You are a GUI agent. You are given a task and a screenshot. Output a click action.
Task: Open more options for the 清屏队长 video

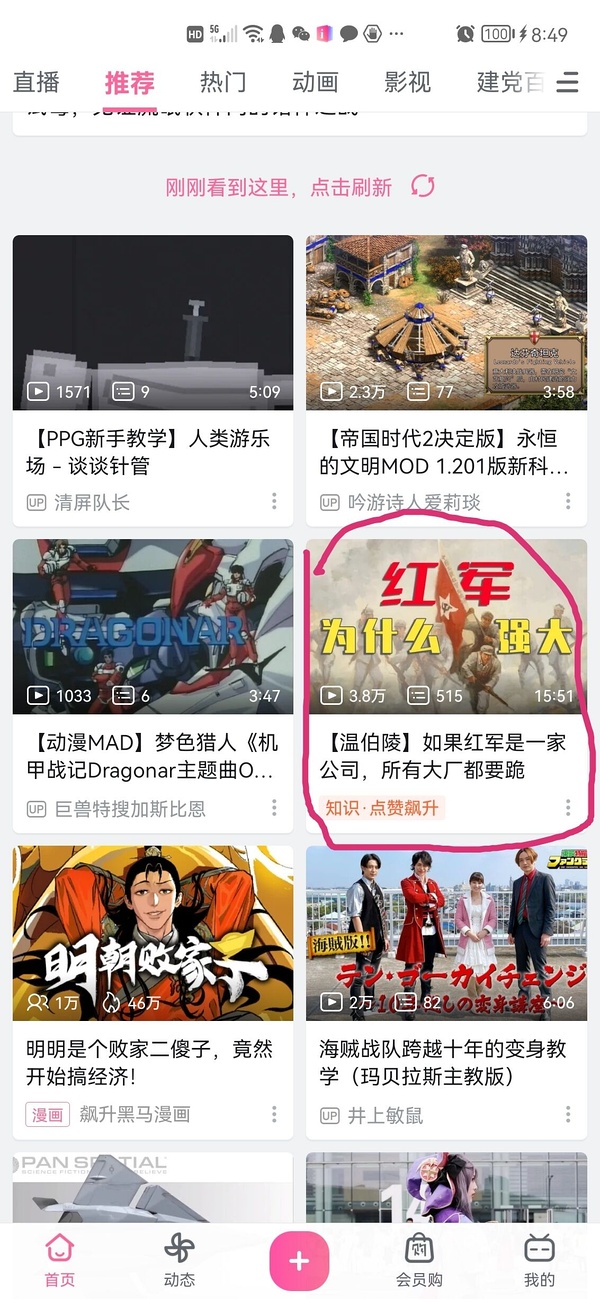(274, 501)
